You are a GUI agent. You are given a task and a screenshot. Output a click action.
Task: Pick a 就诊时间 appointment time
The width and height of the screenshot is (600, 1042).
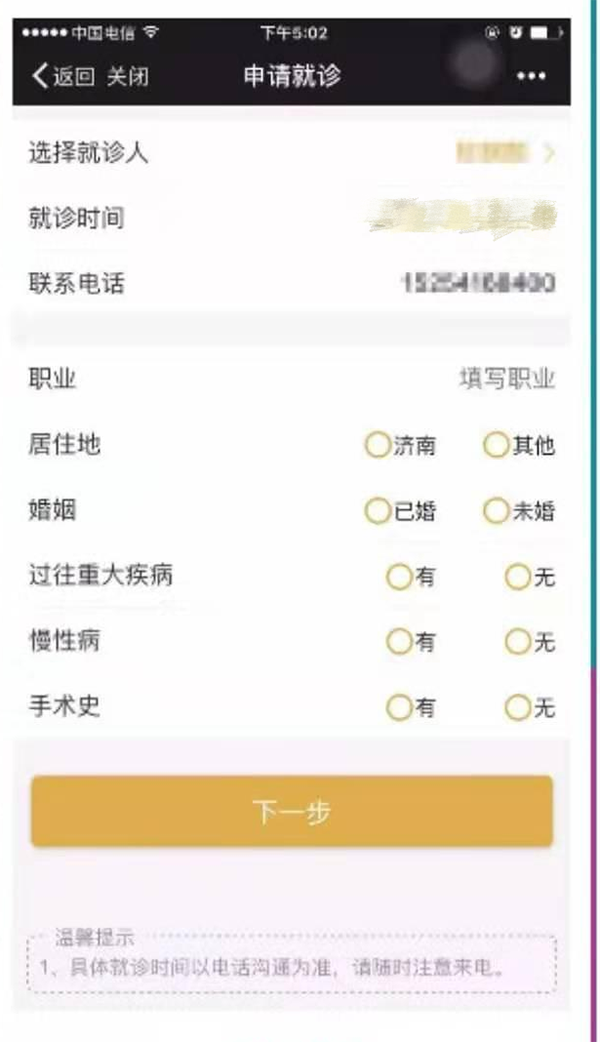point(460,217)
